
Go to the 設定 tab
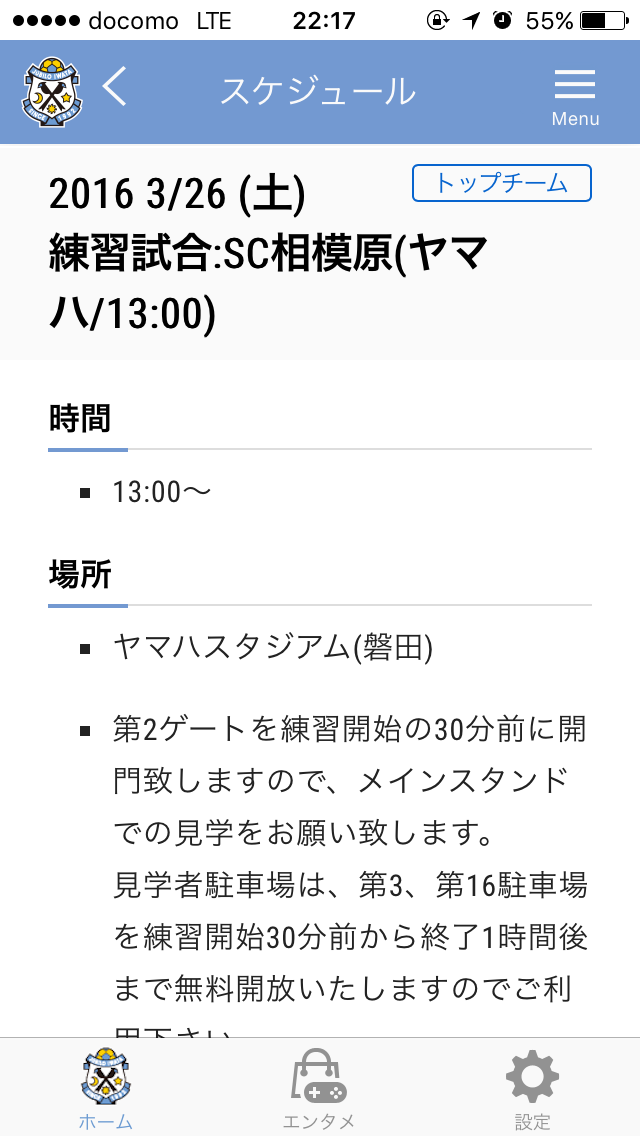[x=532, y=1088]
